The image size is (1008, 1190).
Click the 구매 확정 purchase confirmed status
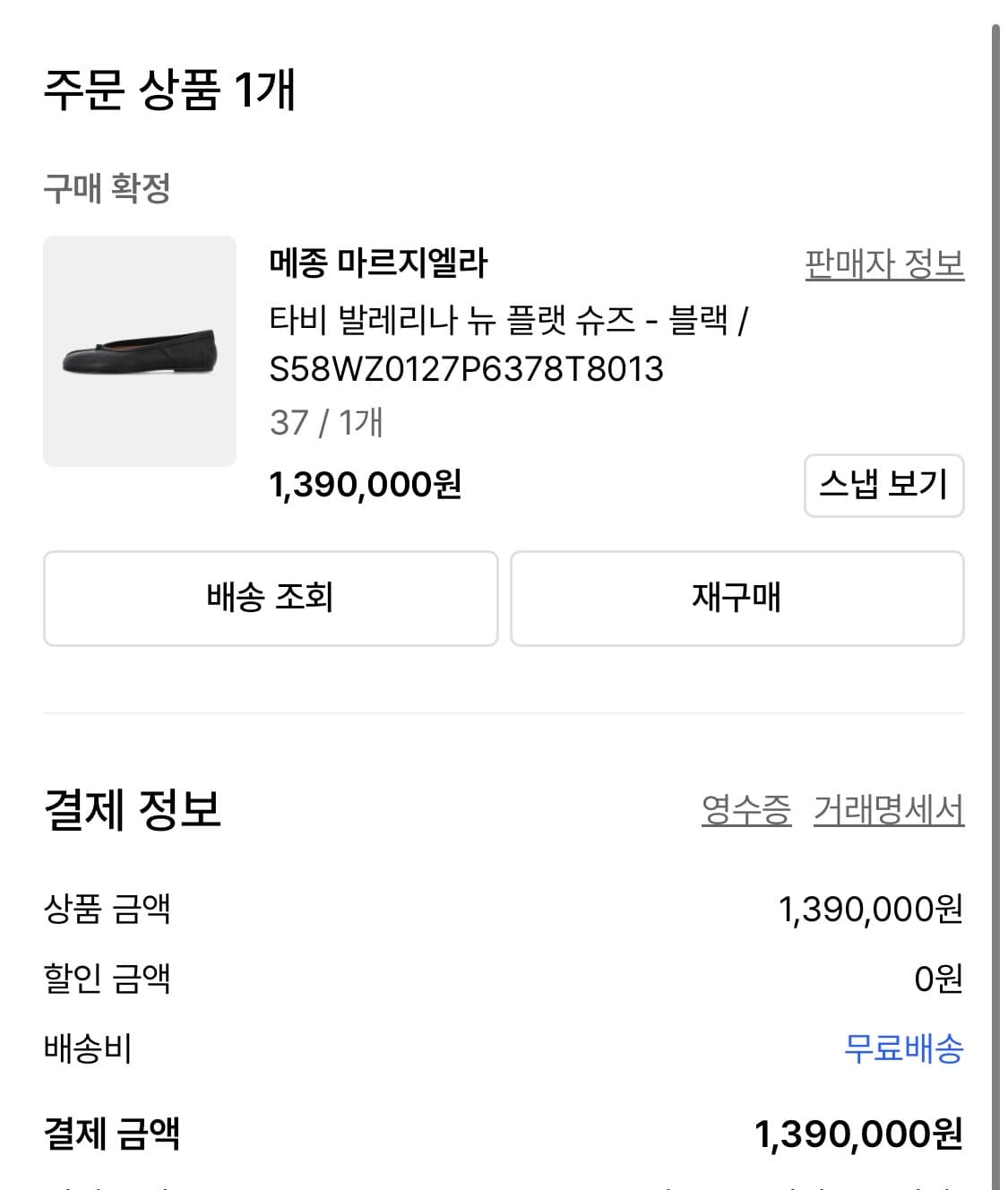[108, 185]
